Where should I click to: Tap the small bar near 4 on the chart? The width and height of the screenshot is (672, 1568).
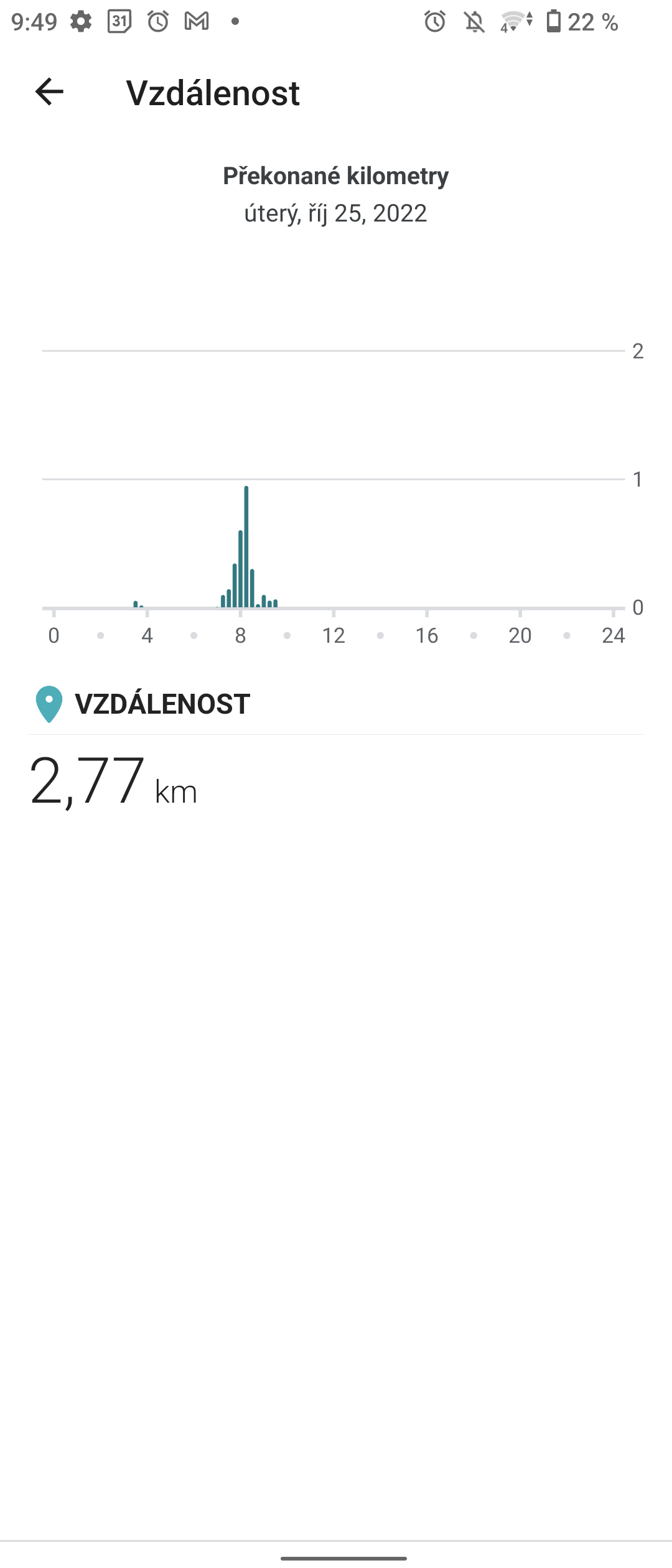coord(136,602)
